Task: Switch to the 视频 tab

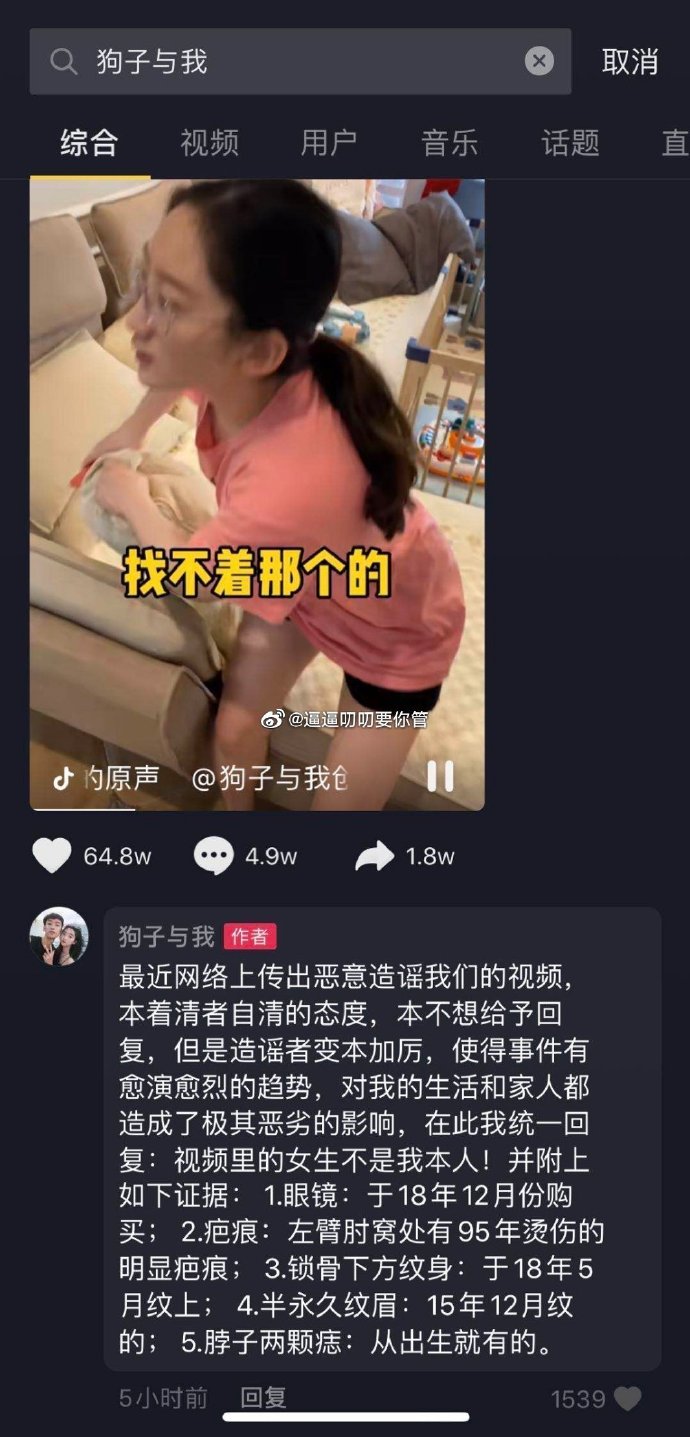Action: pyautogui.click(x=209, y=143)
